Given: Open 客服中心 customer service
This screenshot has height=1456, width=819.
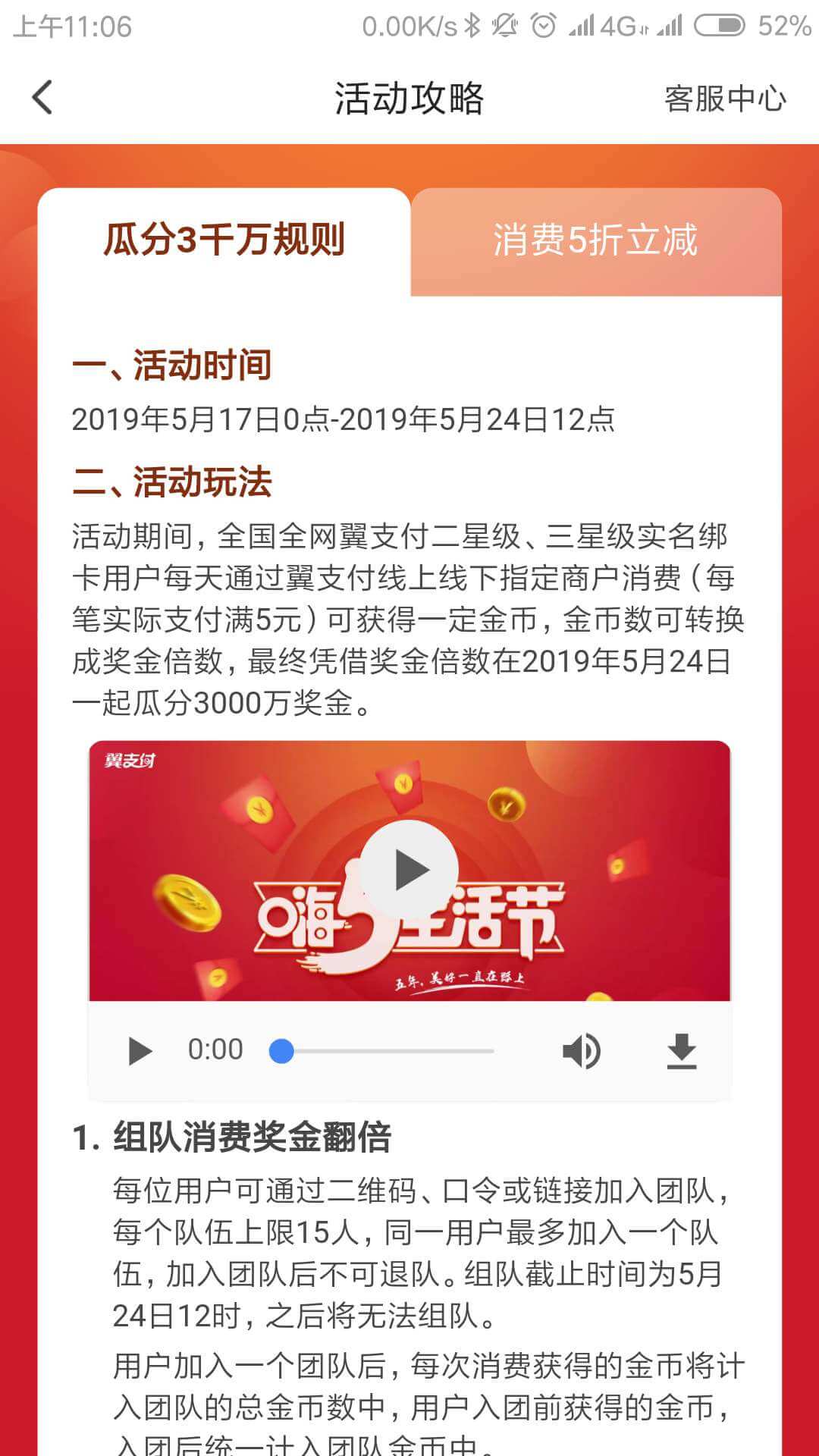Looking at the screenshot, I should (x=724, y=99).
